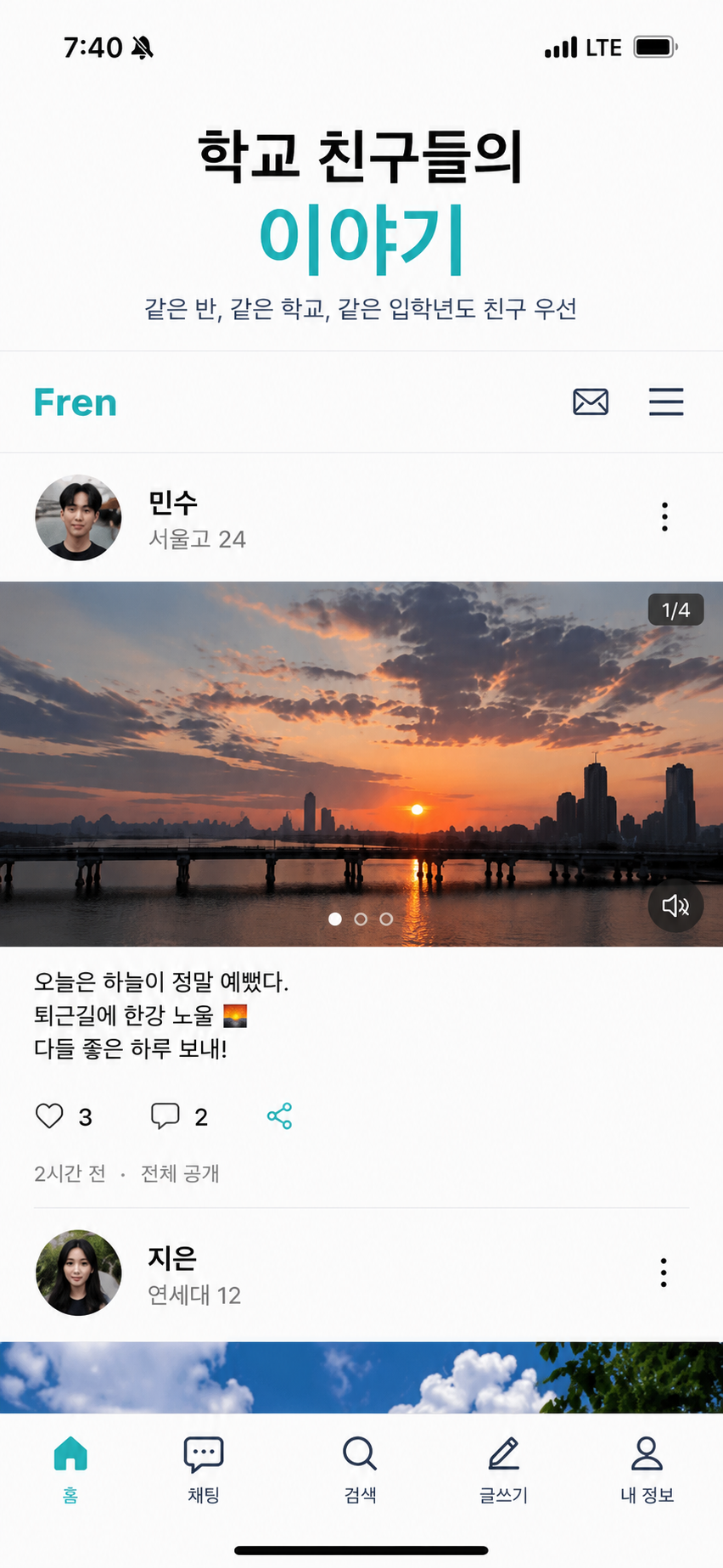Open the 내 정보 tab
723x1568 pixels.
tap(647, 1470)
